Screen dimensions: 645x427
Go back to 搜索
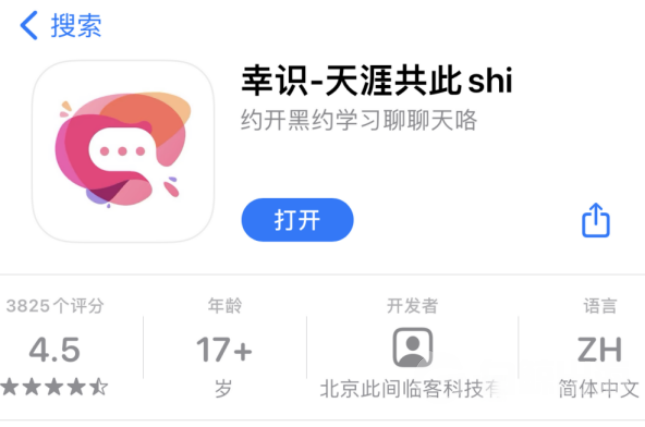[60, 26]
